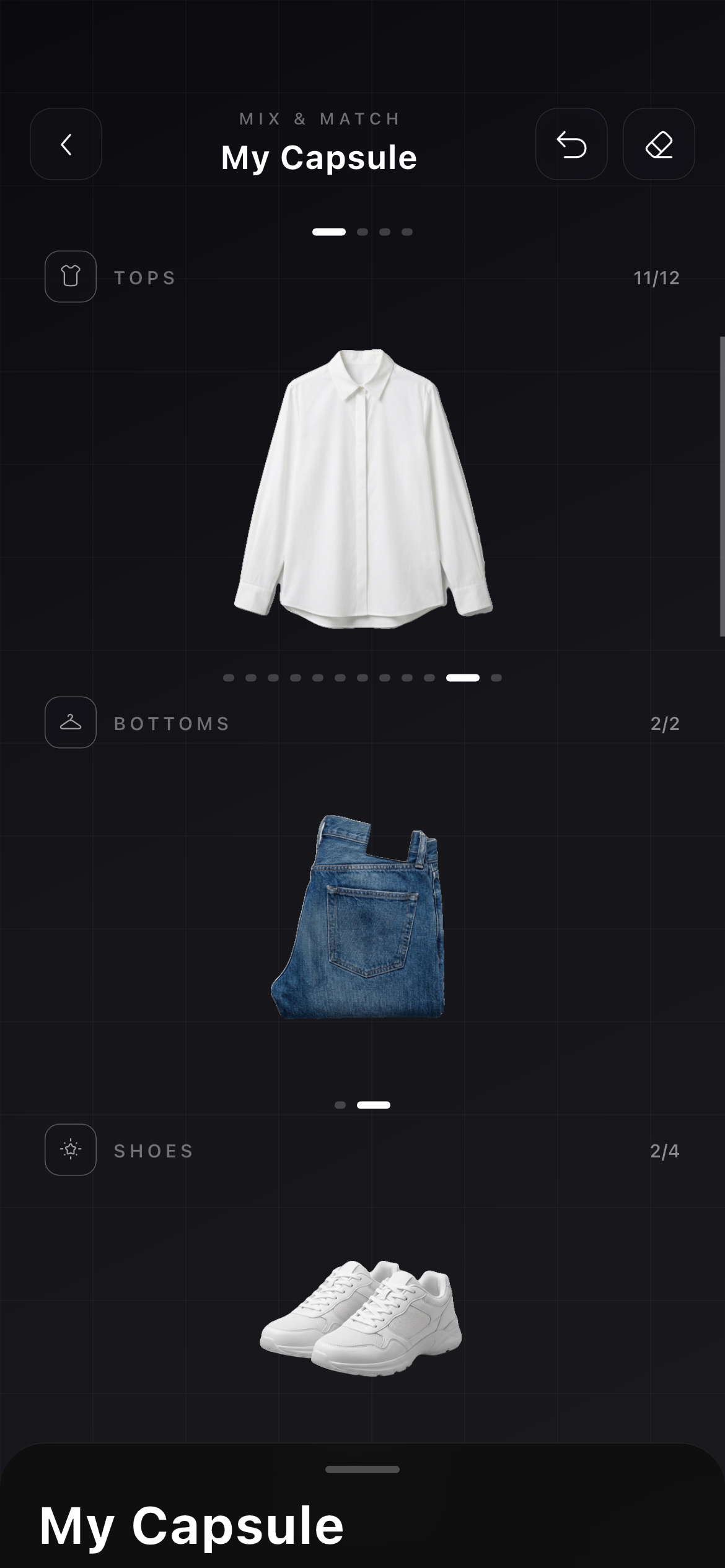Image resolution: width=725 pixels, height=1568 pixels.
Task: Tap the Tops category icon
Action: [71, 277]
